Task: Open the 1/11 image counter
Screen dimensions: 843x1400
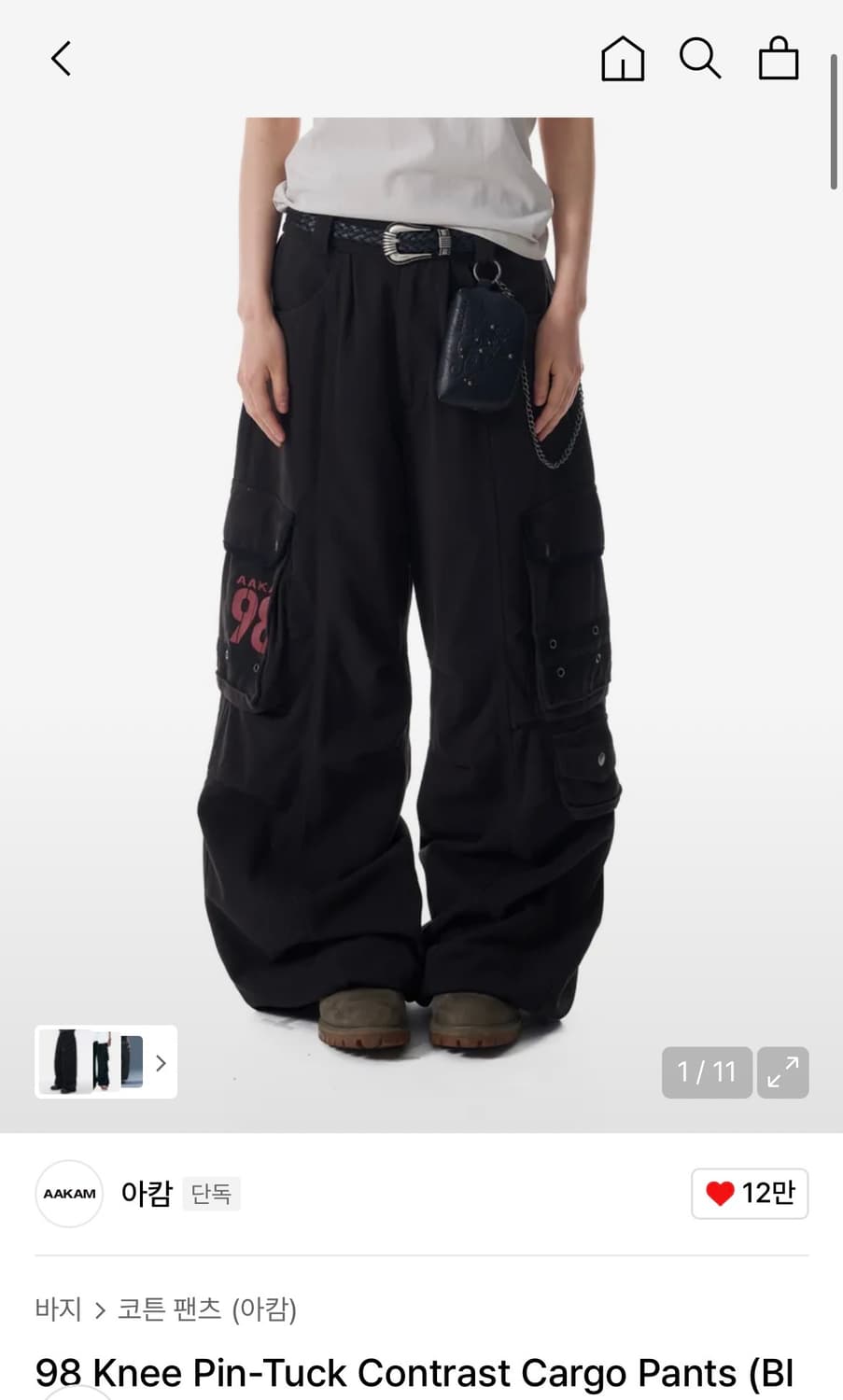Action: point(707,1071)
